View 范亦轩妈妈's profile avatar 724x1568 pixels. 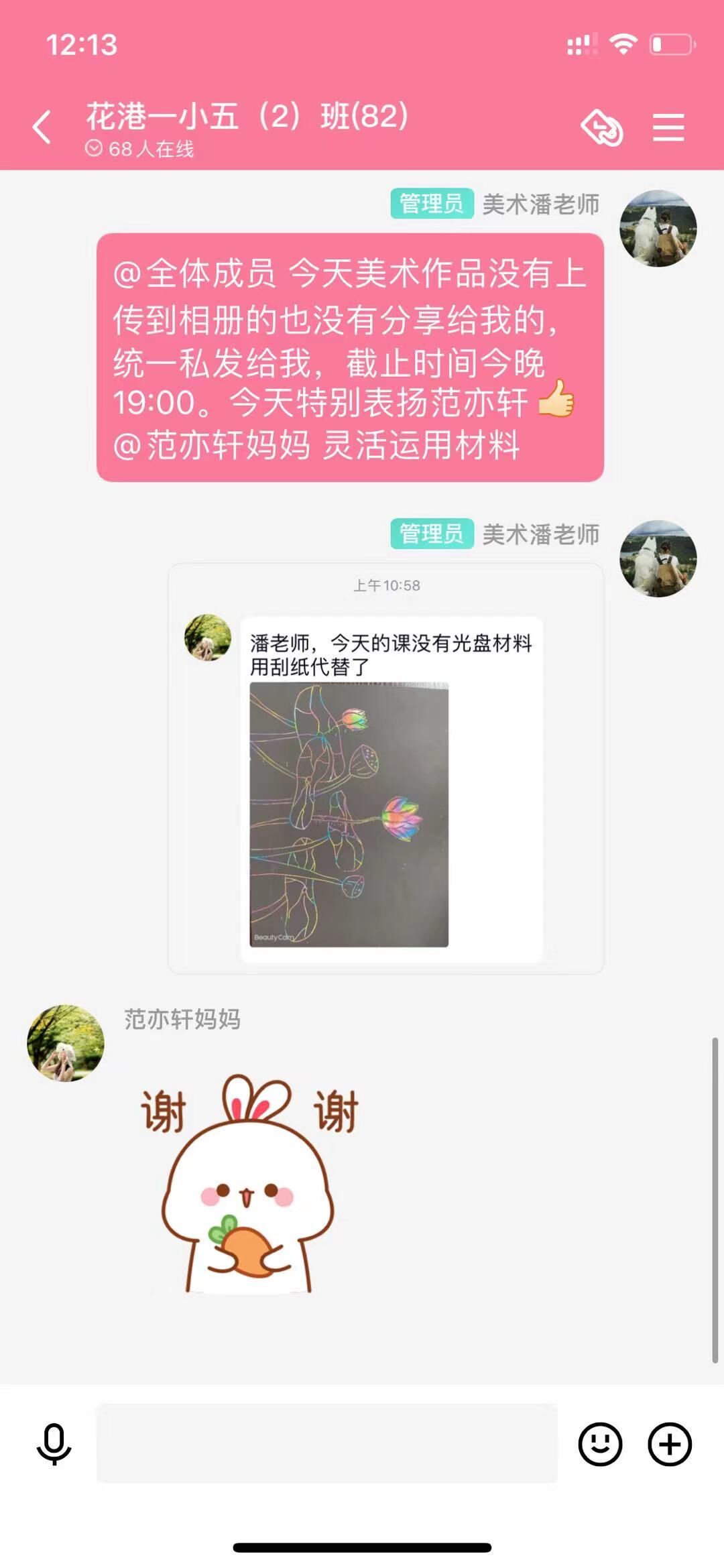click(x=66, y=1042)
